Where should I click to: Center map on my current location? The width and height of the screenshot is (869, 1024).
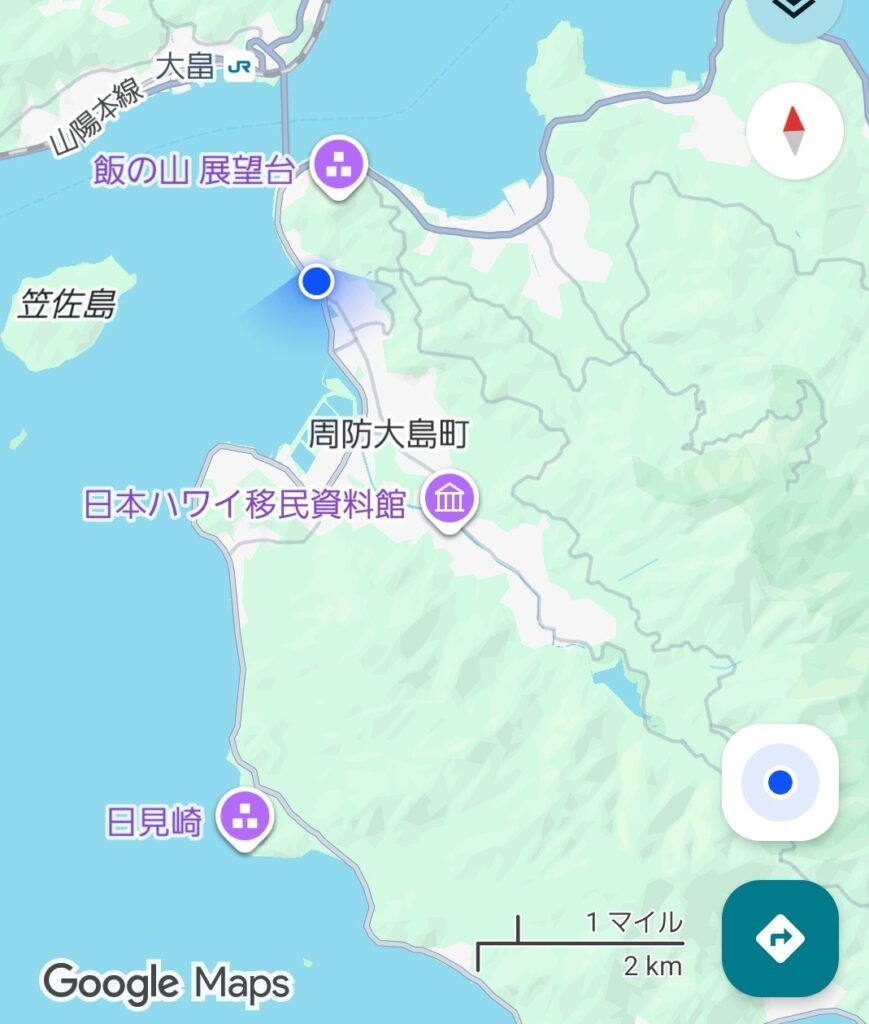point(780,782)
